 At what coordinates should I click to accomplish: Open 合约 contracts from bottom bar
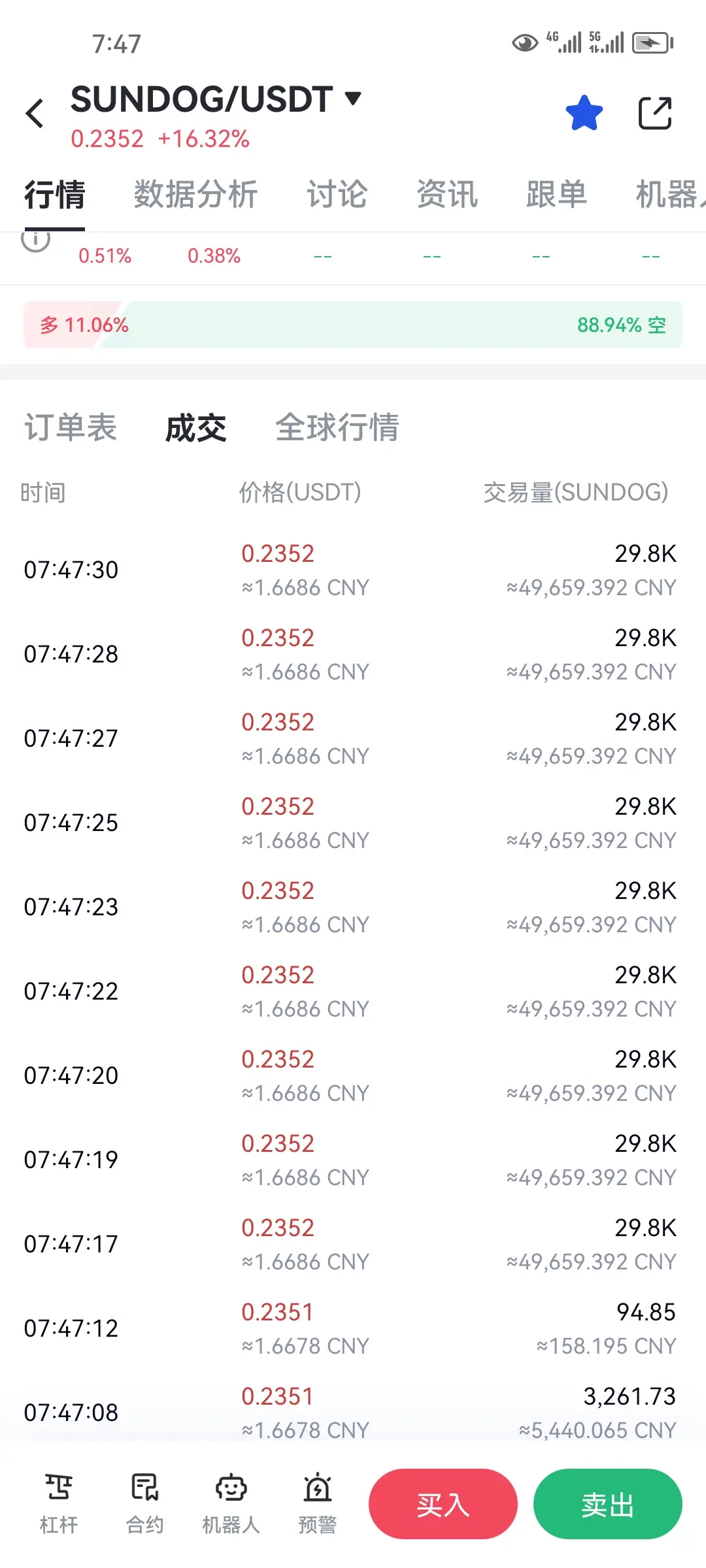[144, 1504]
